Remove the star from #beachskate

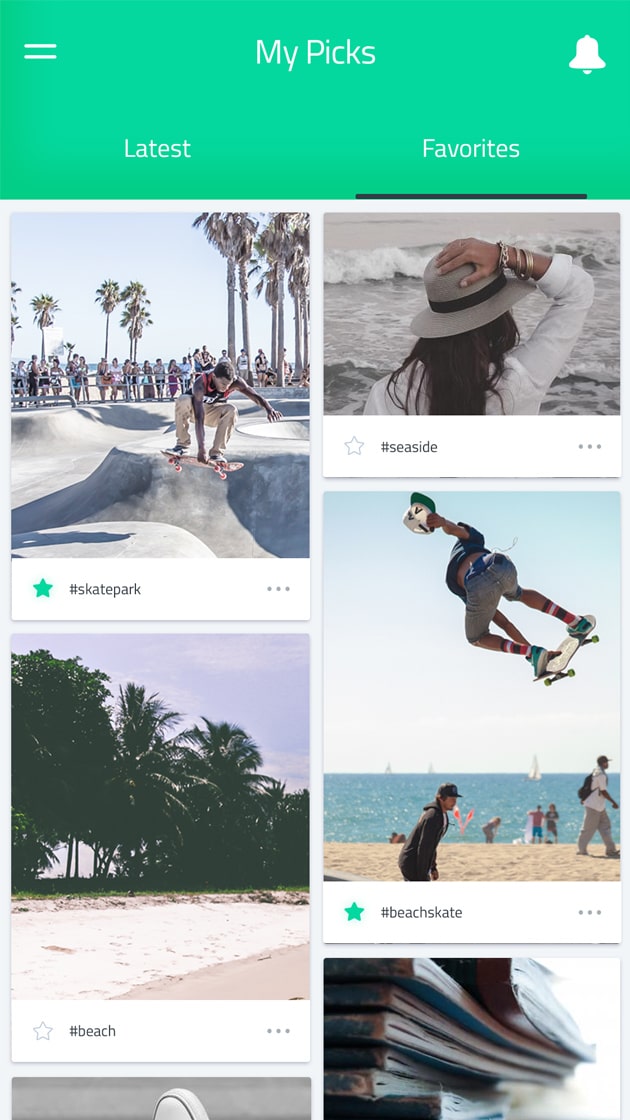pyautogui.click(x=354, y=912)
